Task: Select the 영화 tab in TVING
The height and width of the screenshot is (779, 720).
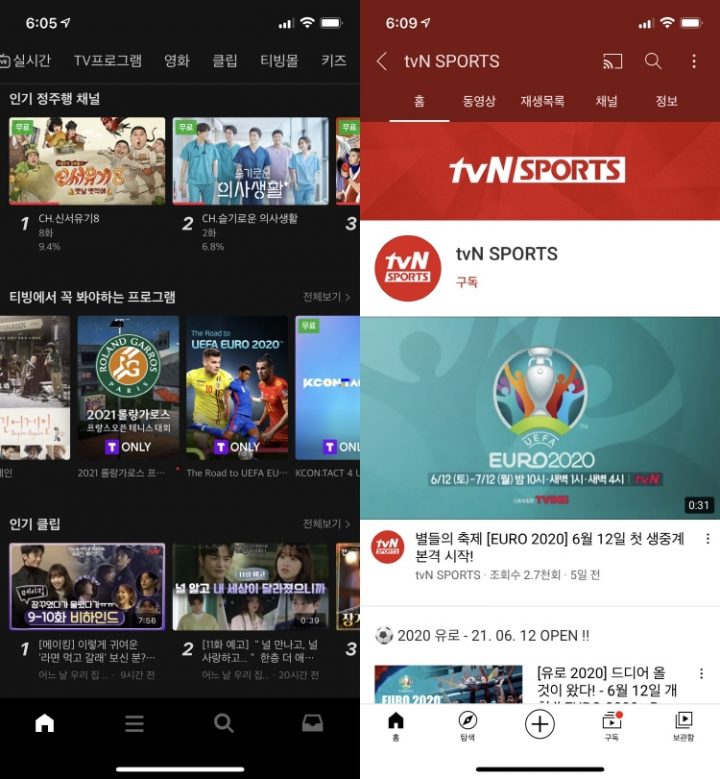Action: [x=174, y=60]
